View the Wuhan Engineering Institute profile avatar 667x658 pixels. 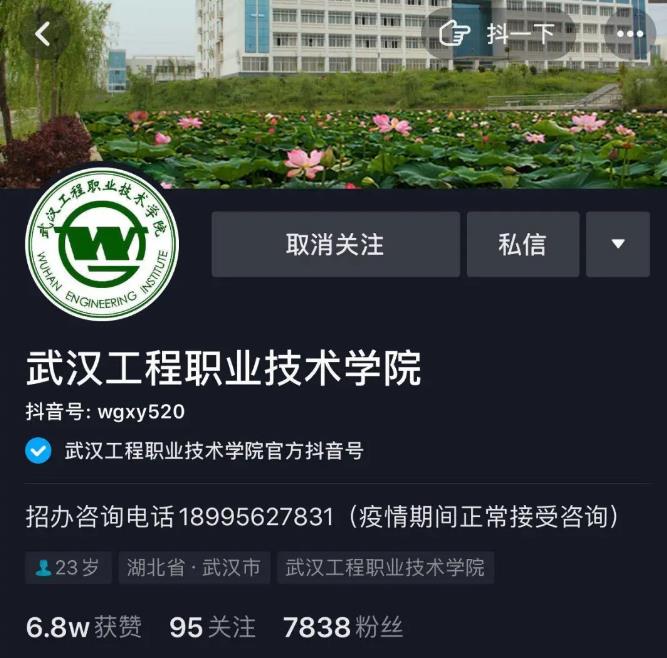click(101, 244)
